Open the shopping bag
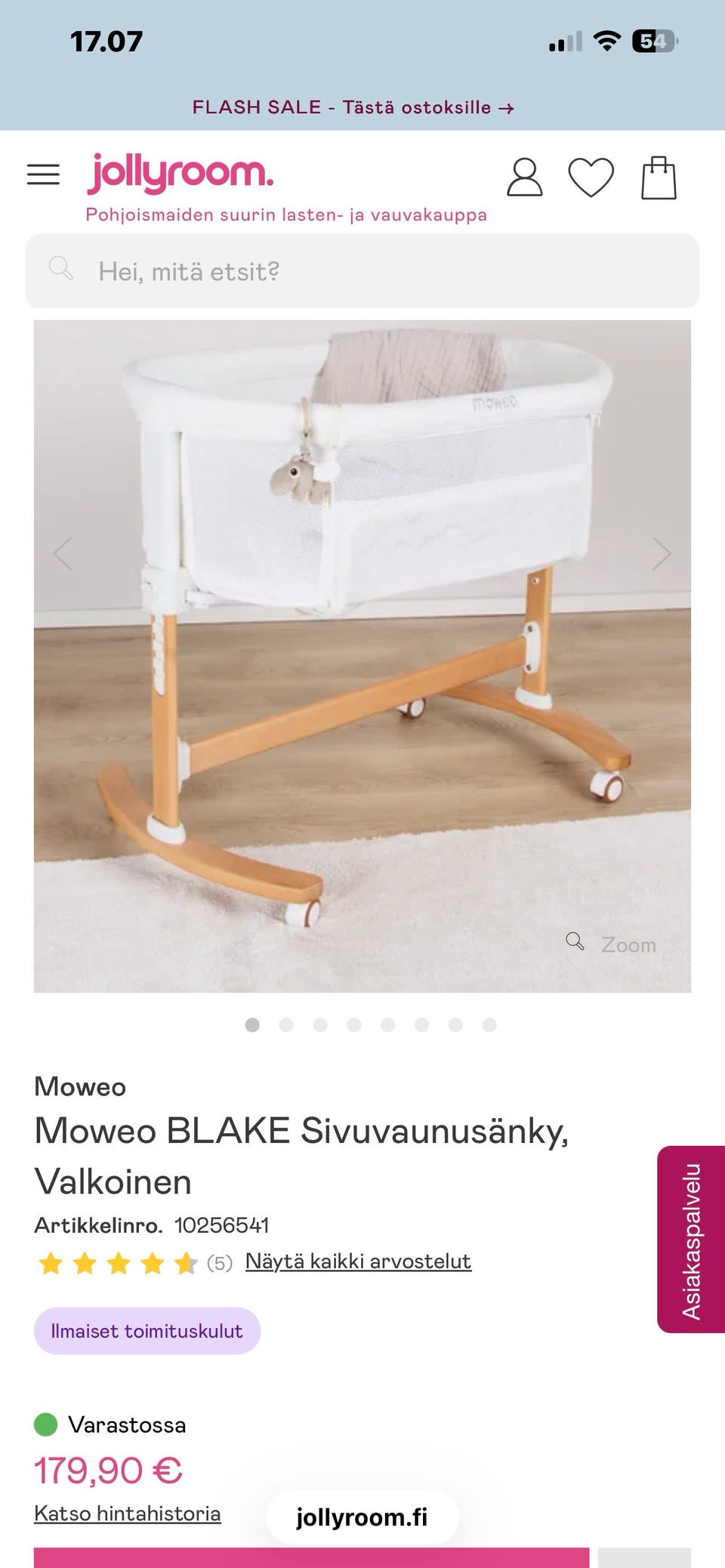The image size is (725, 1568). pos(659,177)
